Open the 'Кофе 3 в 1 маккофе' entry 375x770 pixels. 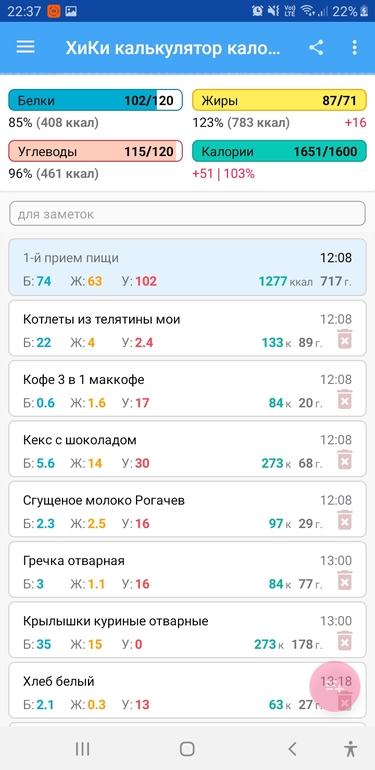[x=187, y=388]
